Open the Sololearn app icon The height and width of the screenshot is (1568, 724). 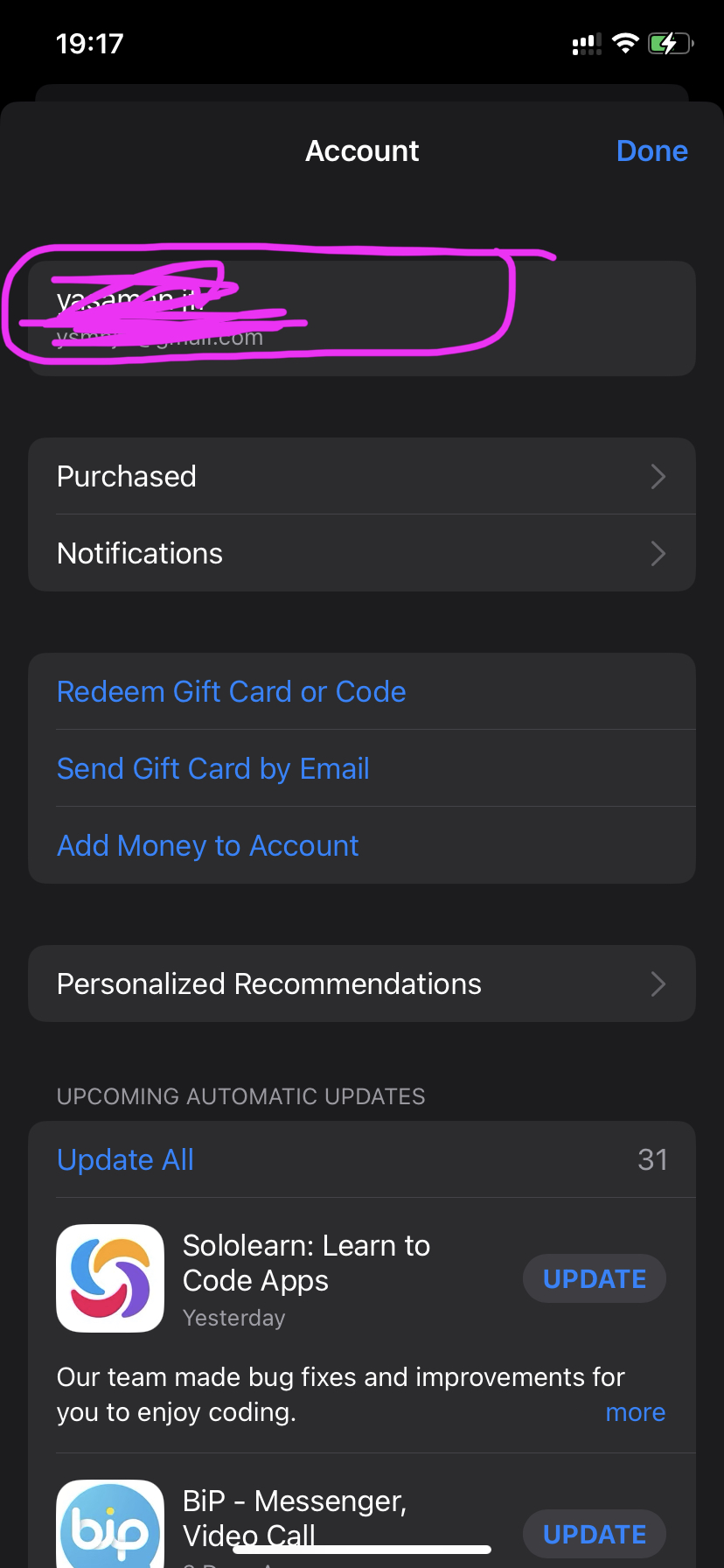(110, 1277)
